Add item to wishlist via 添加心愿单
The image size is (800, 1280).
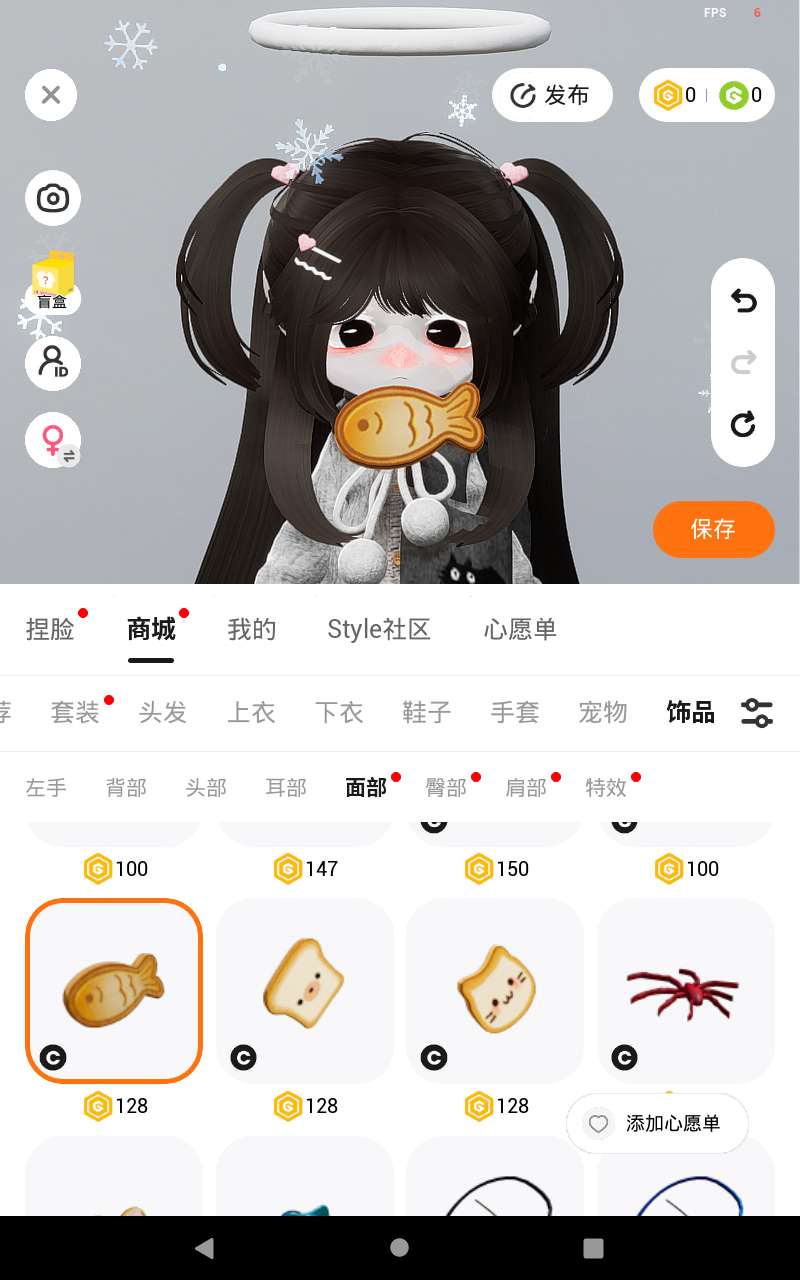(x=657, y=1123)
